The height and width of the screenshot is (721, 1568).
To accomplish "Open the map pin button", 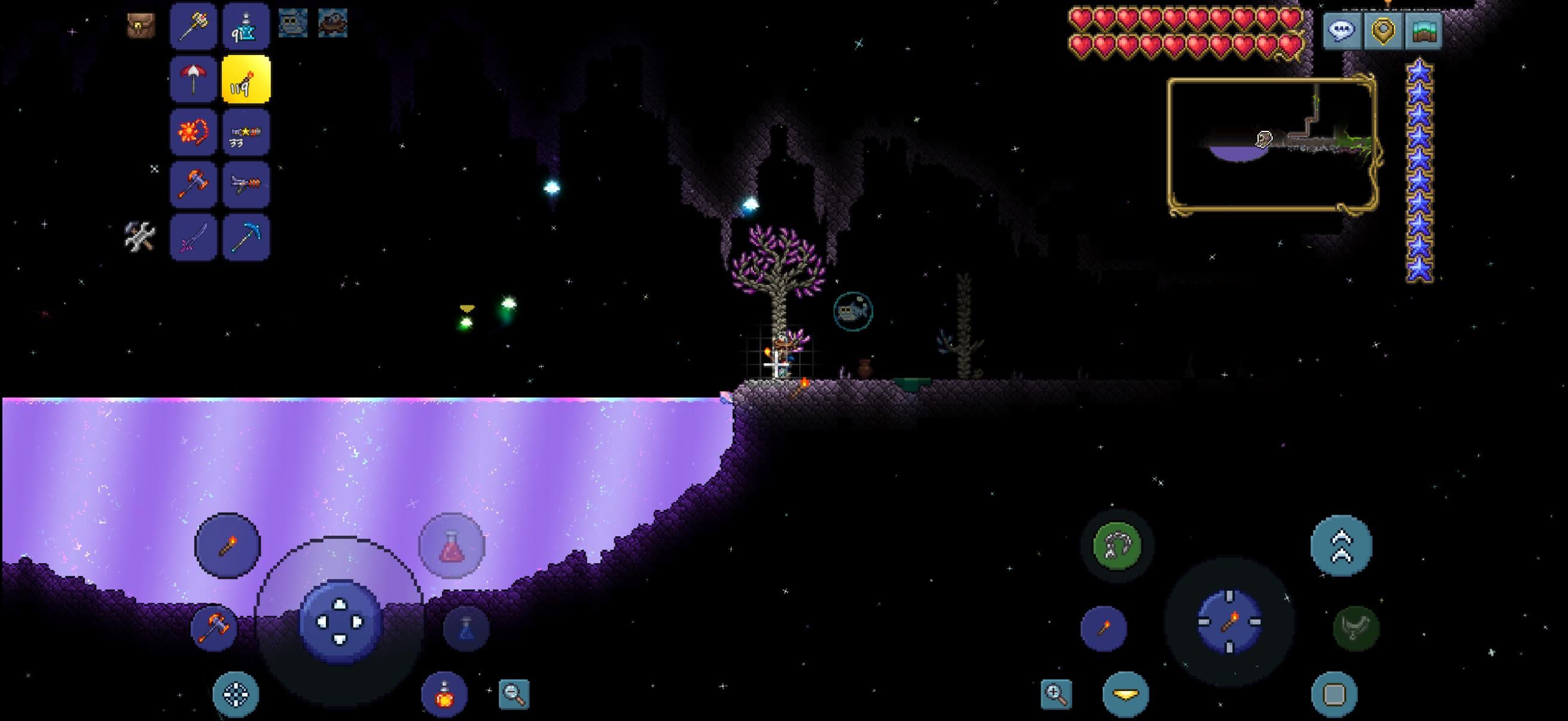I will 1383,30.
